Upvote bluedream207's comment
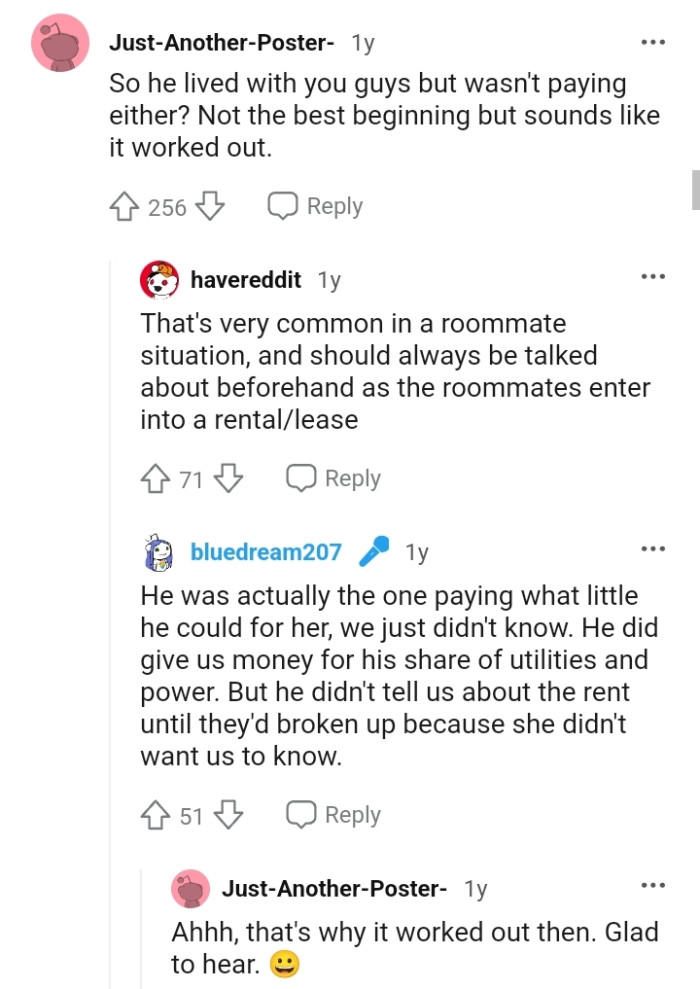Viewport: 700px width, 989px height. coord(155,816)
